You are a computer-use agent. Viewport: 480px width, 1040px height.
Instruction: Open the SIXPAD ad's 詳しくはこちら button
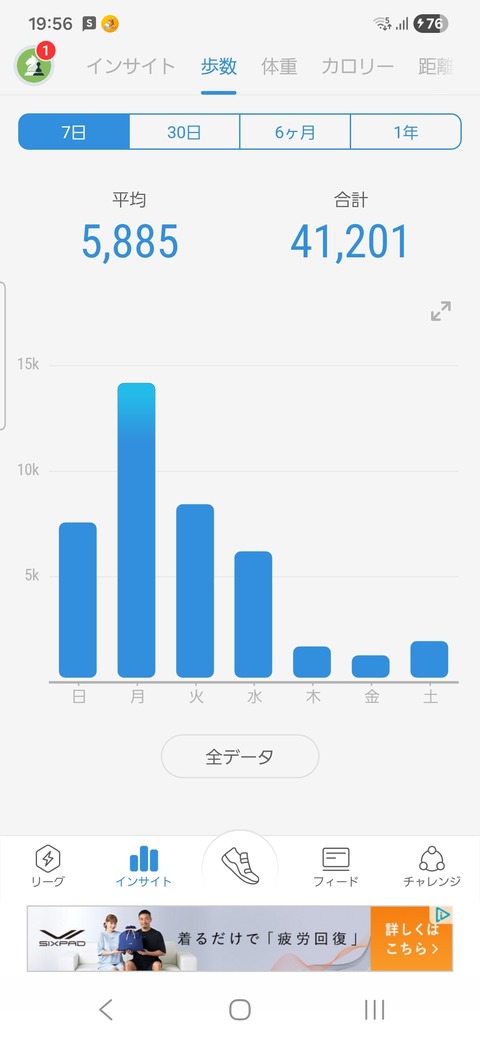pyautogui.click(x=411, y=939)
